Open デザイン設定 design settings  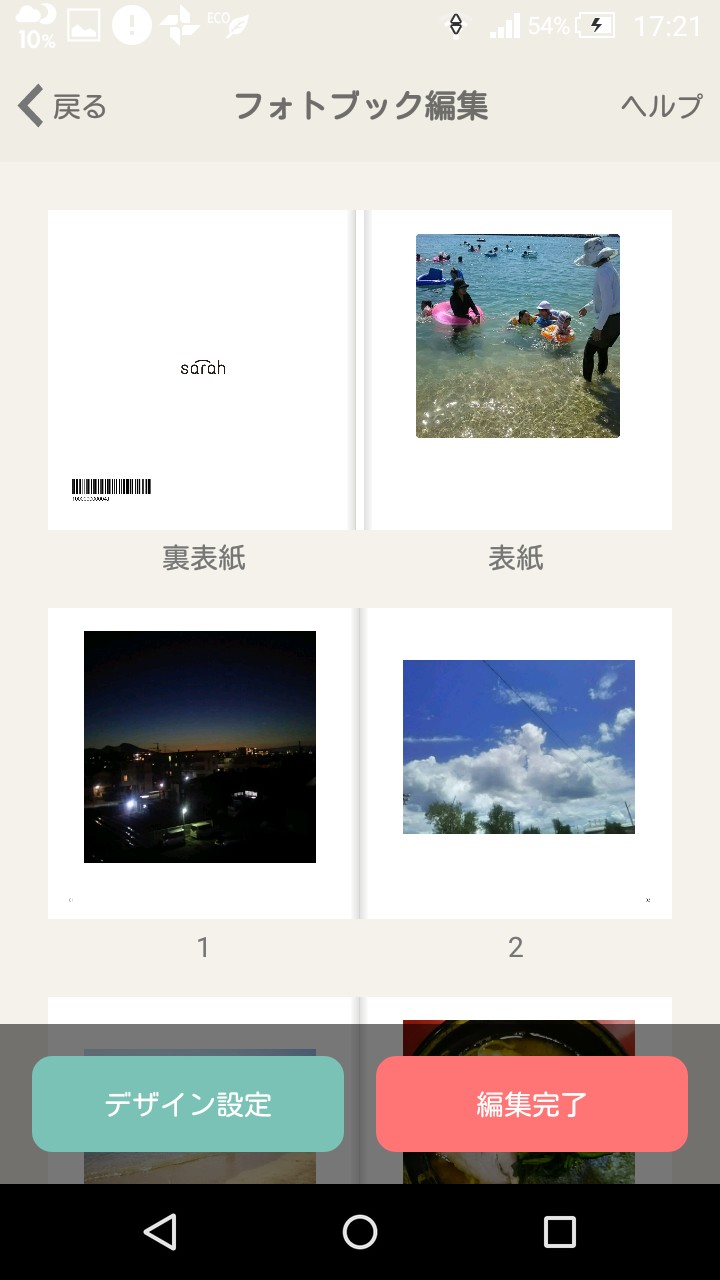pos(188,1104)
